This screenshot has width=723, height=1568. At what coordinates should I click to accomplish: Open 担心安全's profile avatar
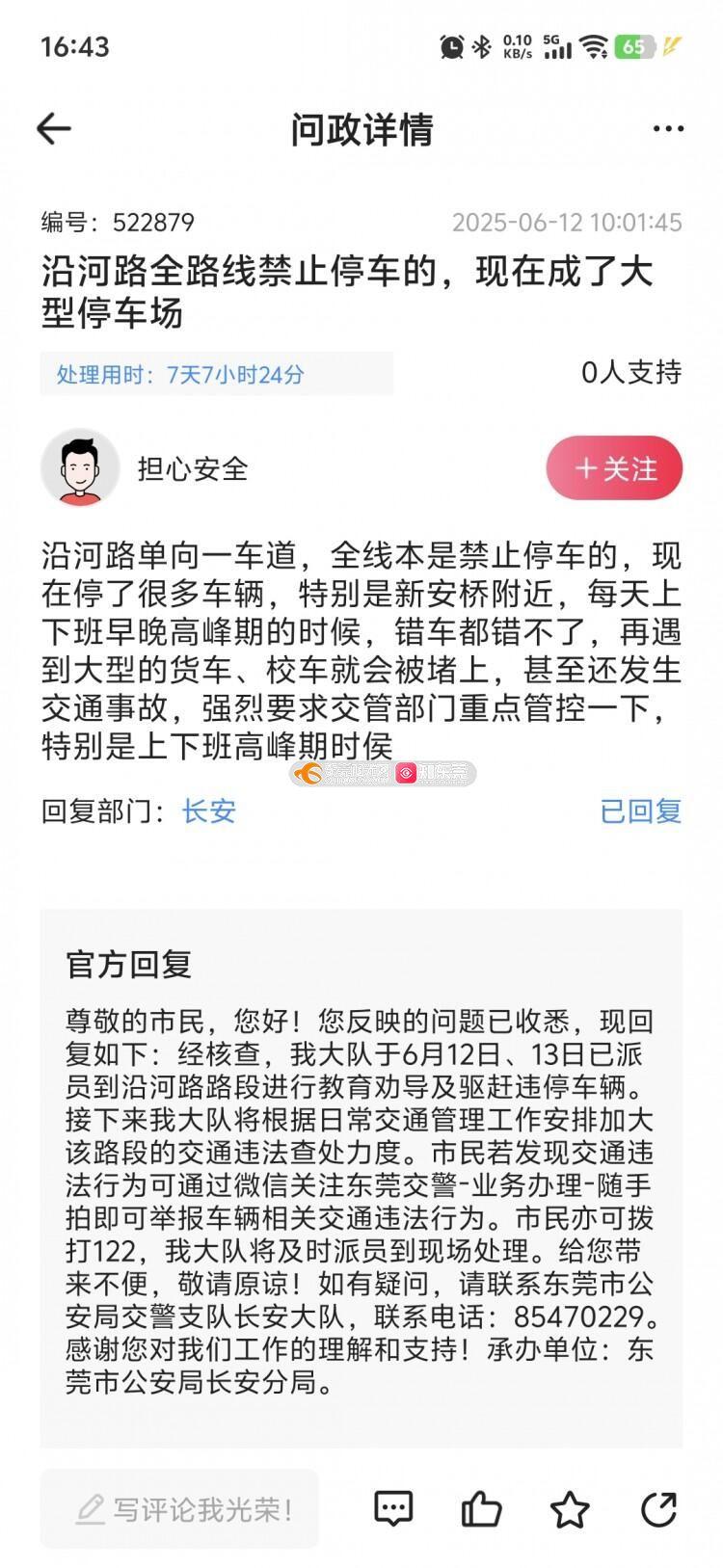pyautogui.click(x=80, y=468)
